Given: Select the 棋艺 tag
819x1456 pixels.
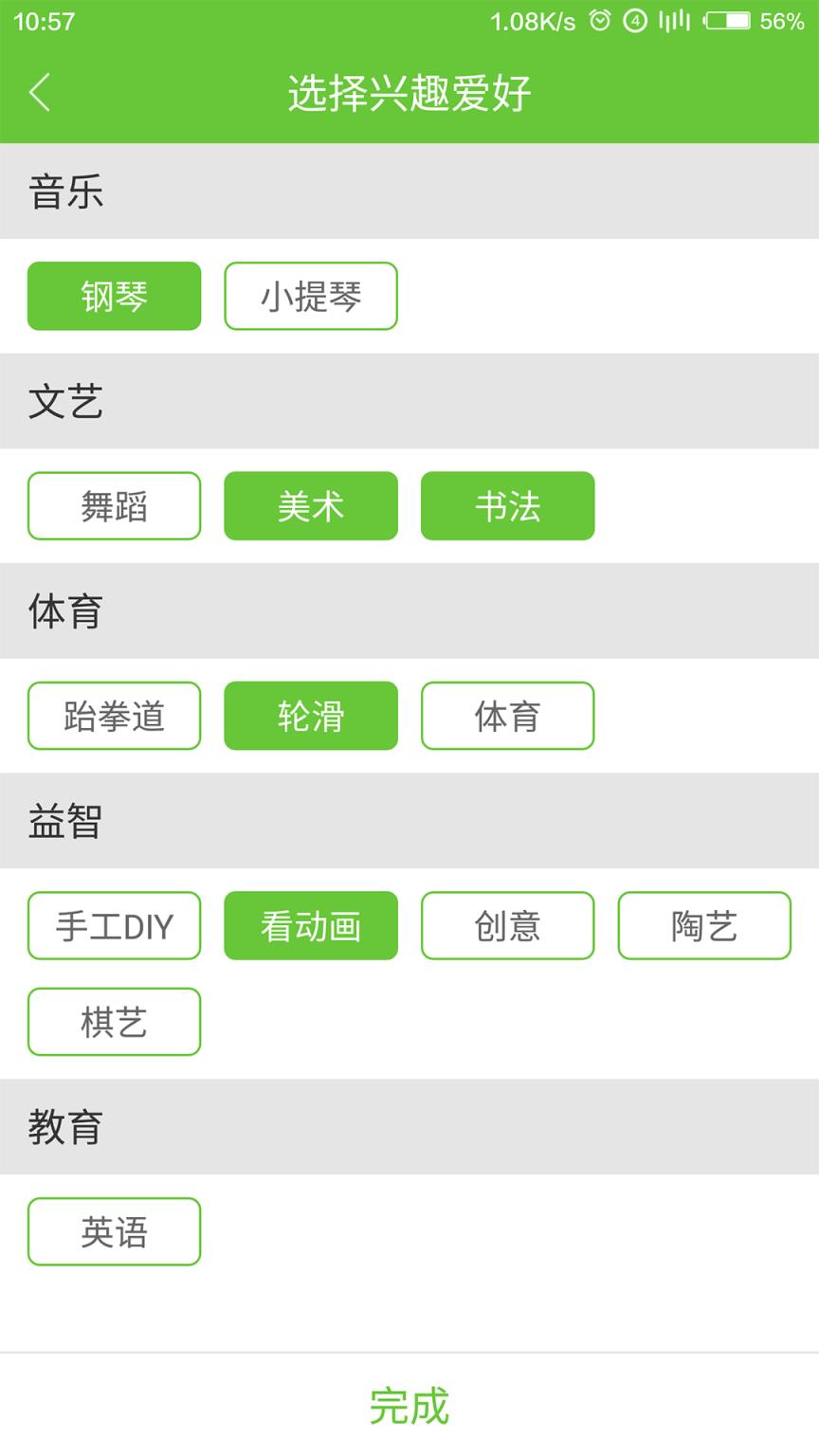Looking at the screenshot, I should [x=114, y=1021].
